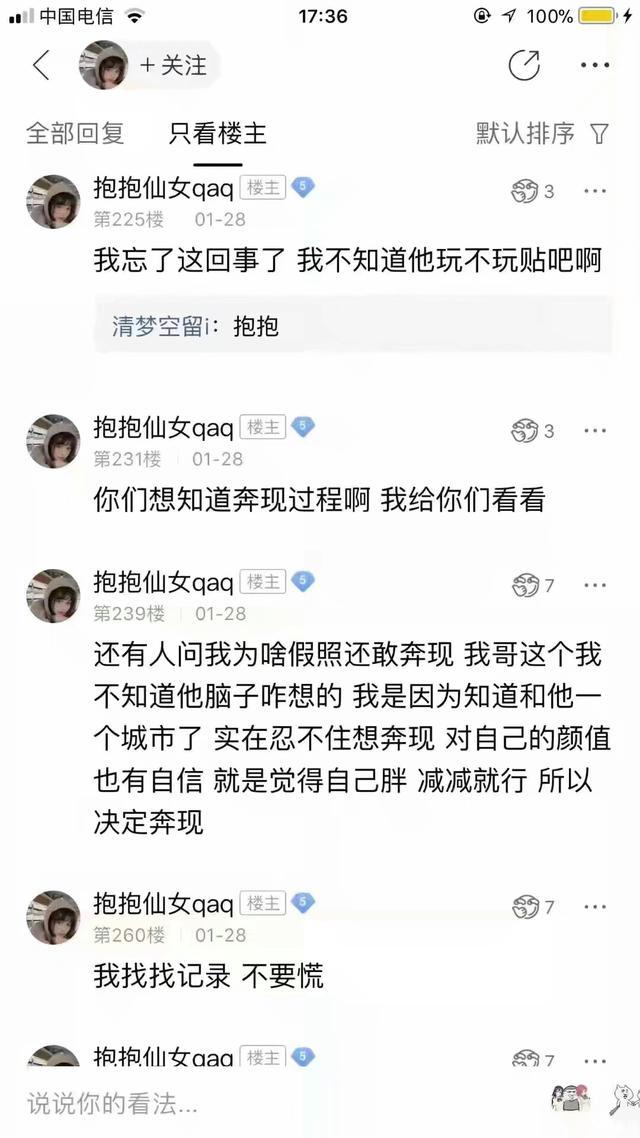Open poster's avatar on 第225楼
The image size is (640, 1138).
click(x=53, y=201)
